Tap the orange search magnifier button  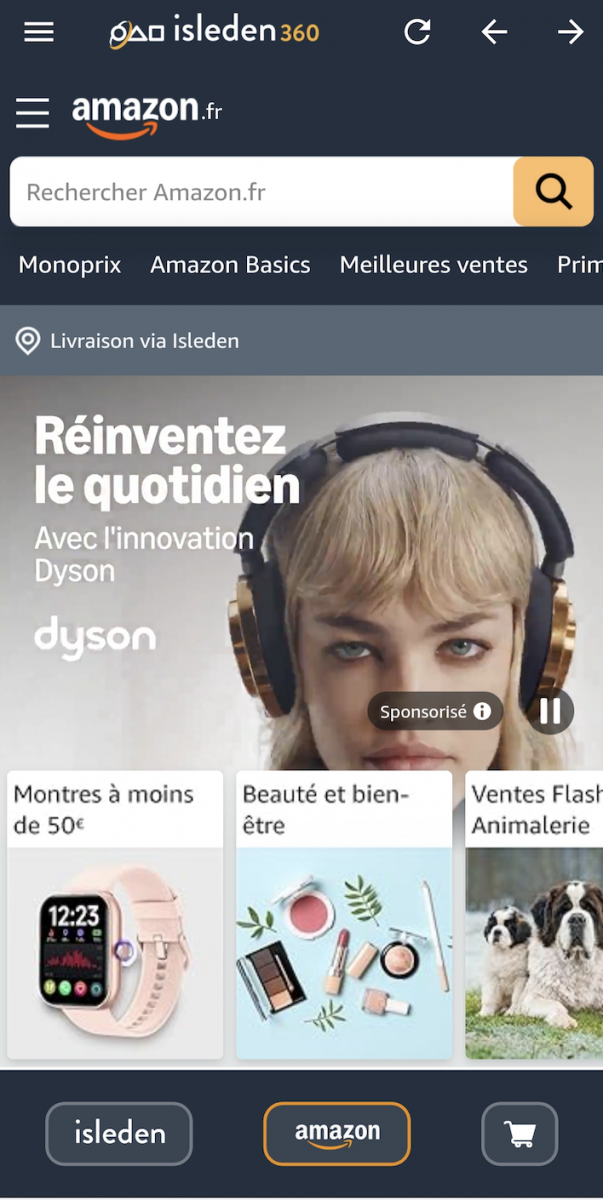553,191
